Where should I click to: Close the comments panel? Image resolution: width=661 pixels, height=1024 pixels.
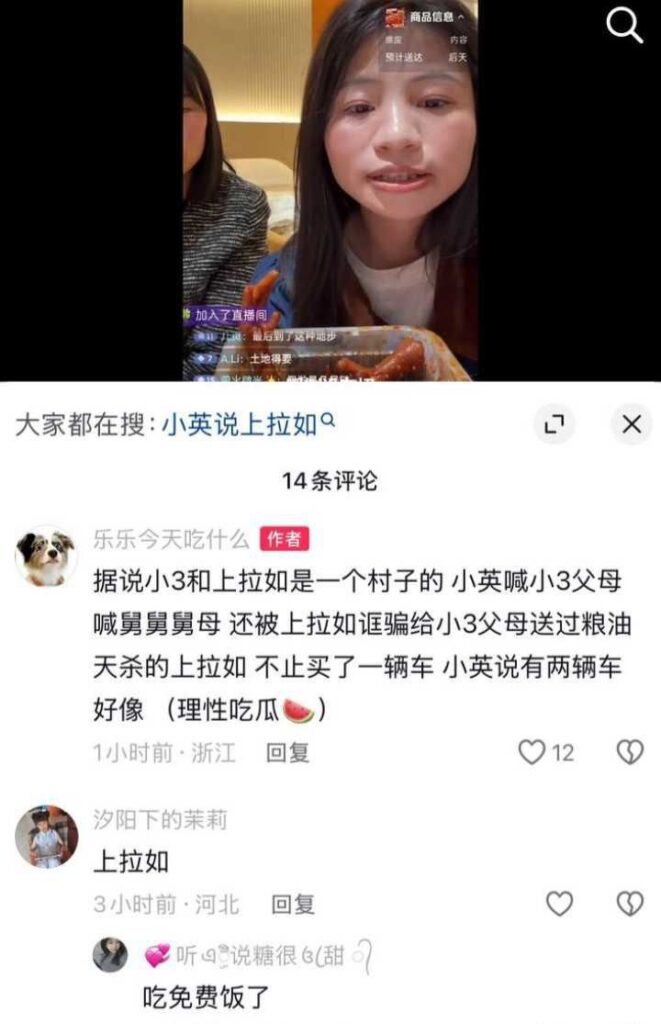pyautogui.click(x=631, y=425)
